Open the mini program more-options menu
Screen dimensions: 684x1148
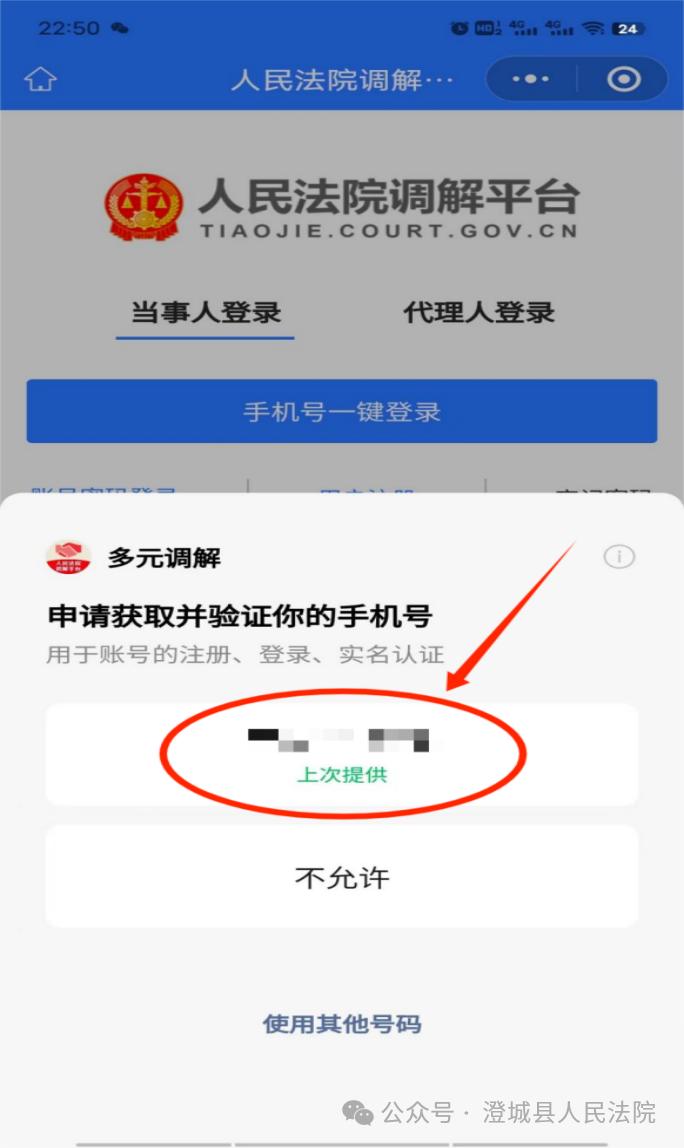531,79
